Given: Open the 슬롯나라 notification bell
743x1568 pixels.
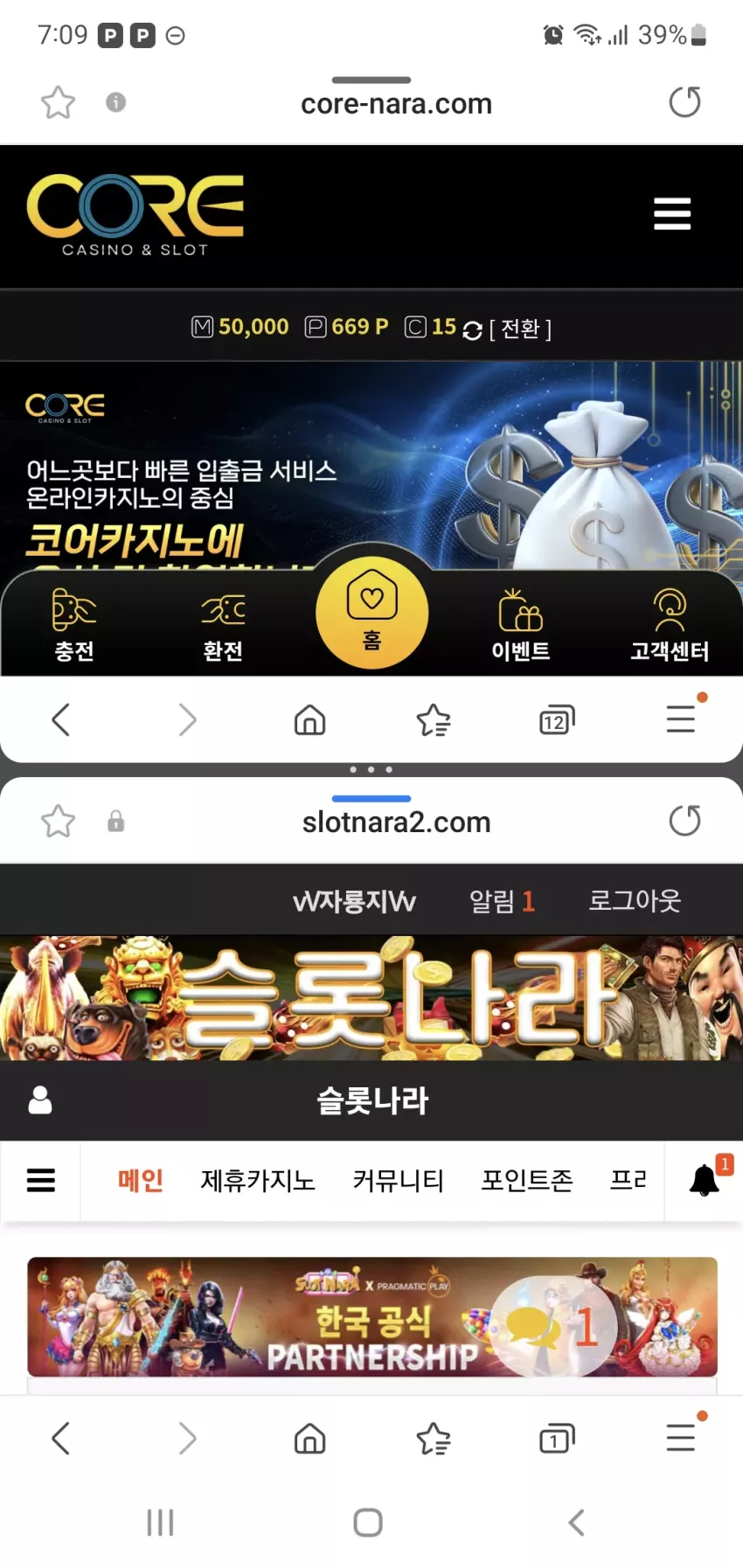Looking at the screenshot, I should (705, 1181).
